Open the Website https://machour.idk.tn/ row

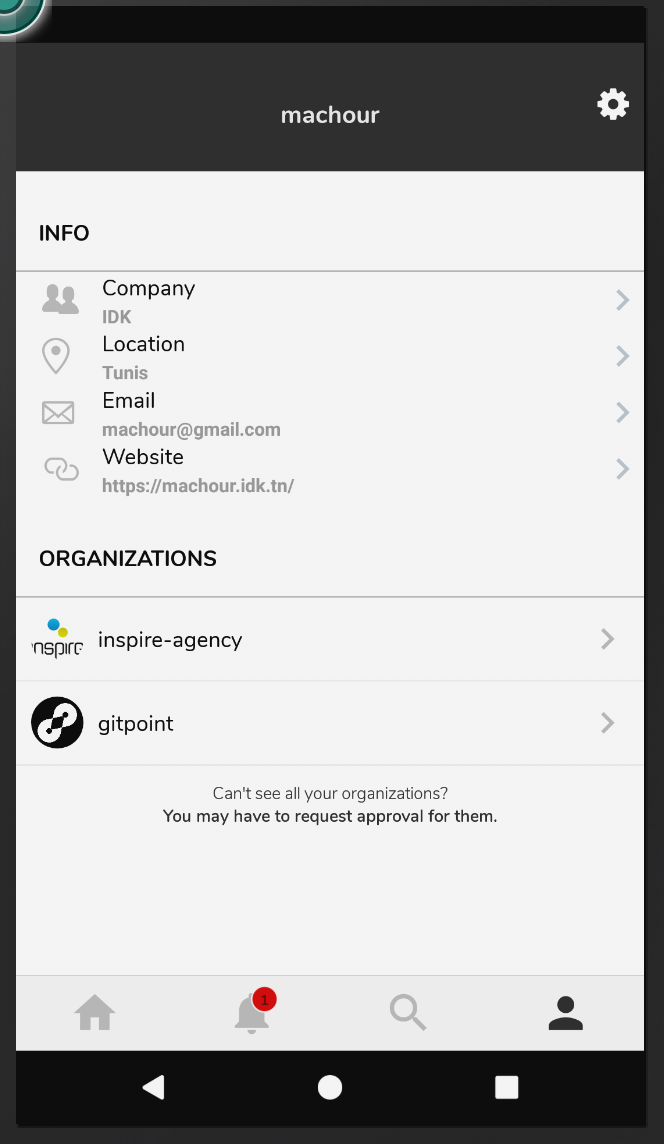330,470
